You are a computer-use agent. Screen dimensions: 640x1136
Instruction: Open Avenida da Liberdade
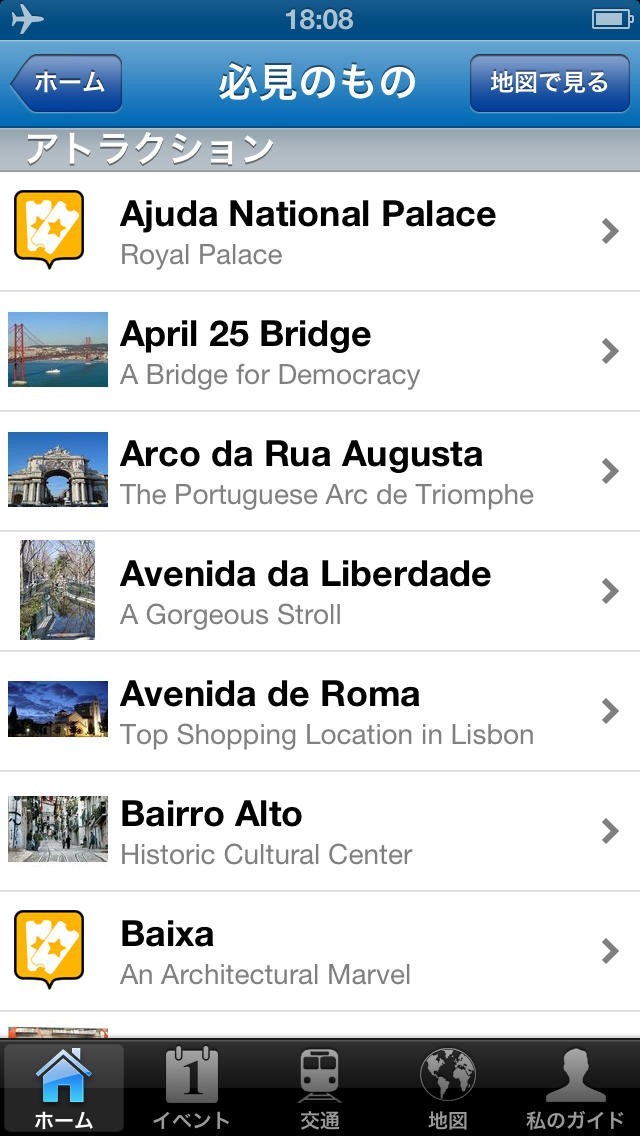(x=320, y=592)
